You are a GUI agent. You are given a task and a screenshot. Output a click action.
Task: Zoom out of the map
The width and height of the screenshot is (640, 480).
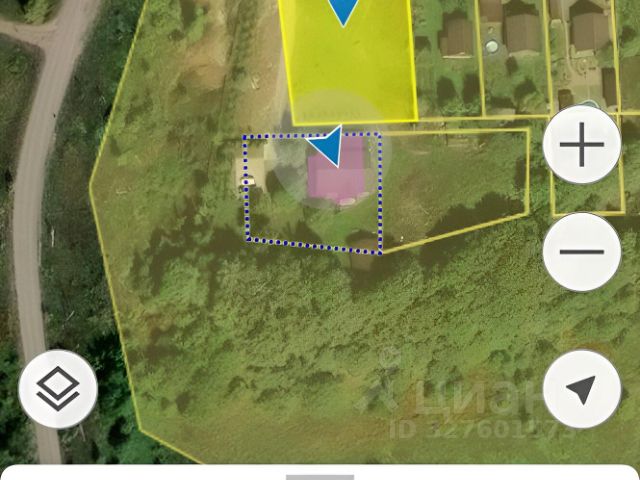pyautogui.click(x=581, y=251)
